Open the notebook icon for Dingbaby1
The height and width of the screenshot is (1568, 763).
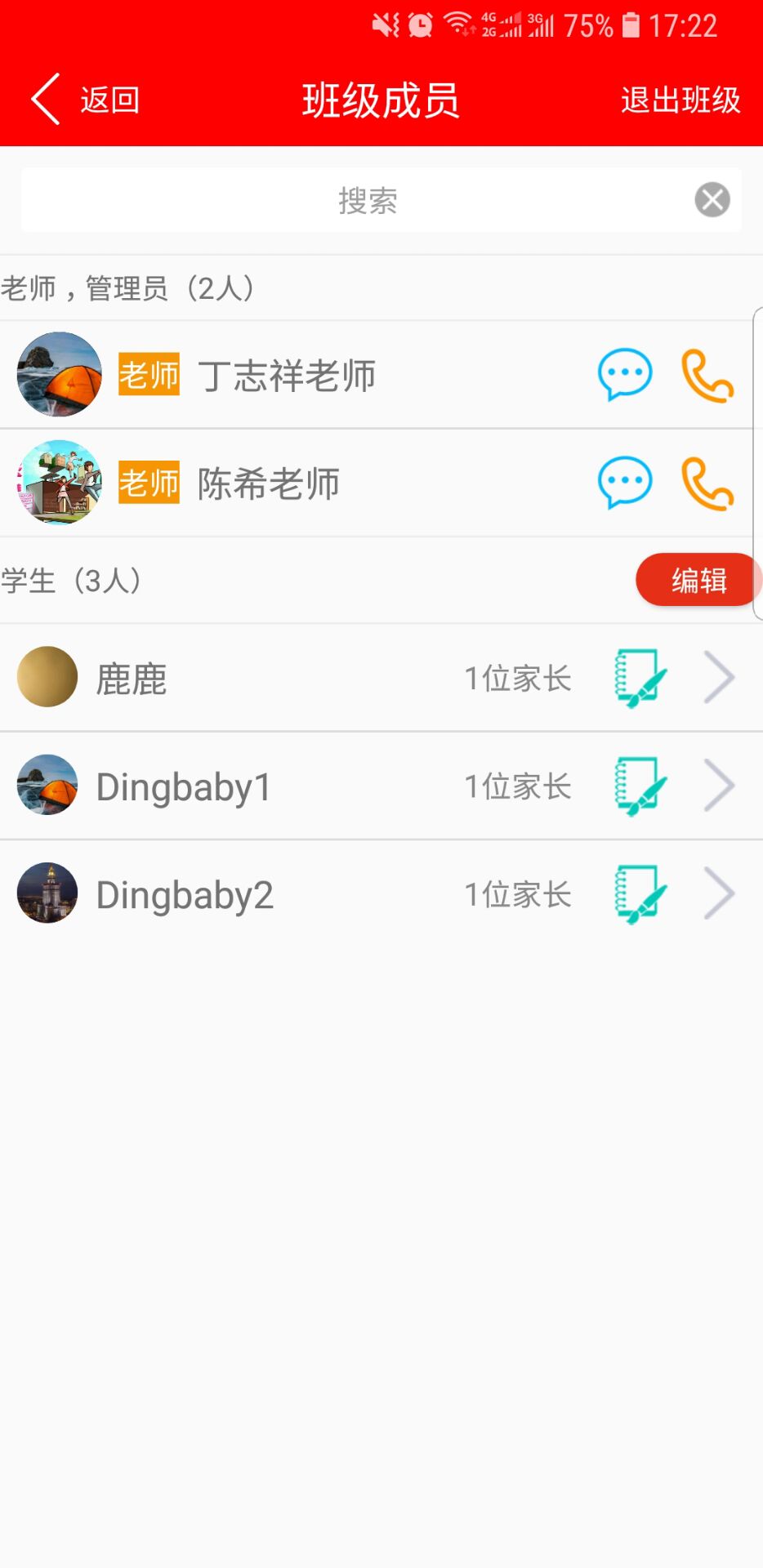tap(640, 786)
